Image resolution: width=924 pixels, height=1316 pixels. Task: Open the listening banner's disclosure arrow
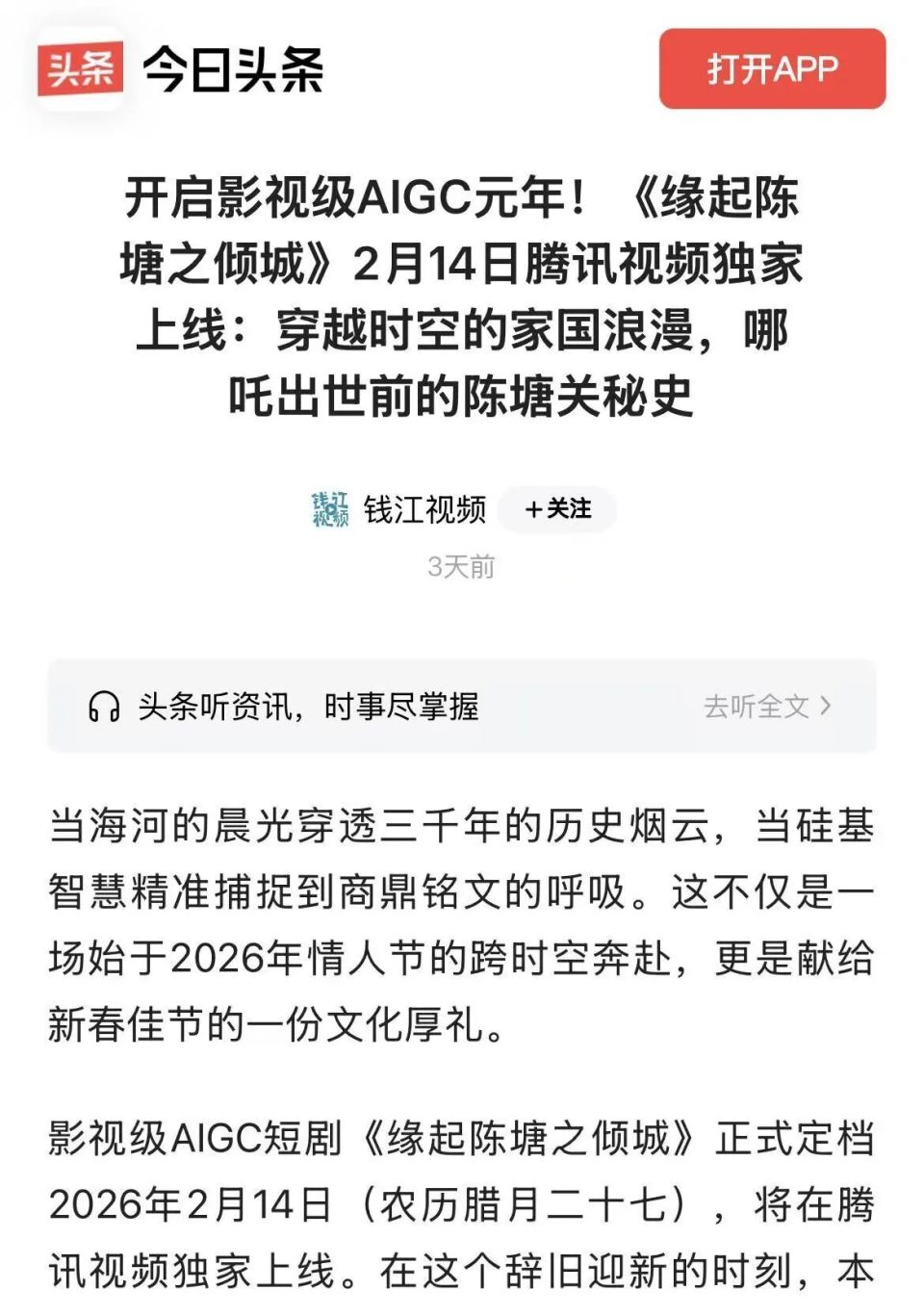(826, 707)
